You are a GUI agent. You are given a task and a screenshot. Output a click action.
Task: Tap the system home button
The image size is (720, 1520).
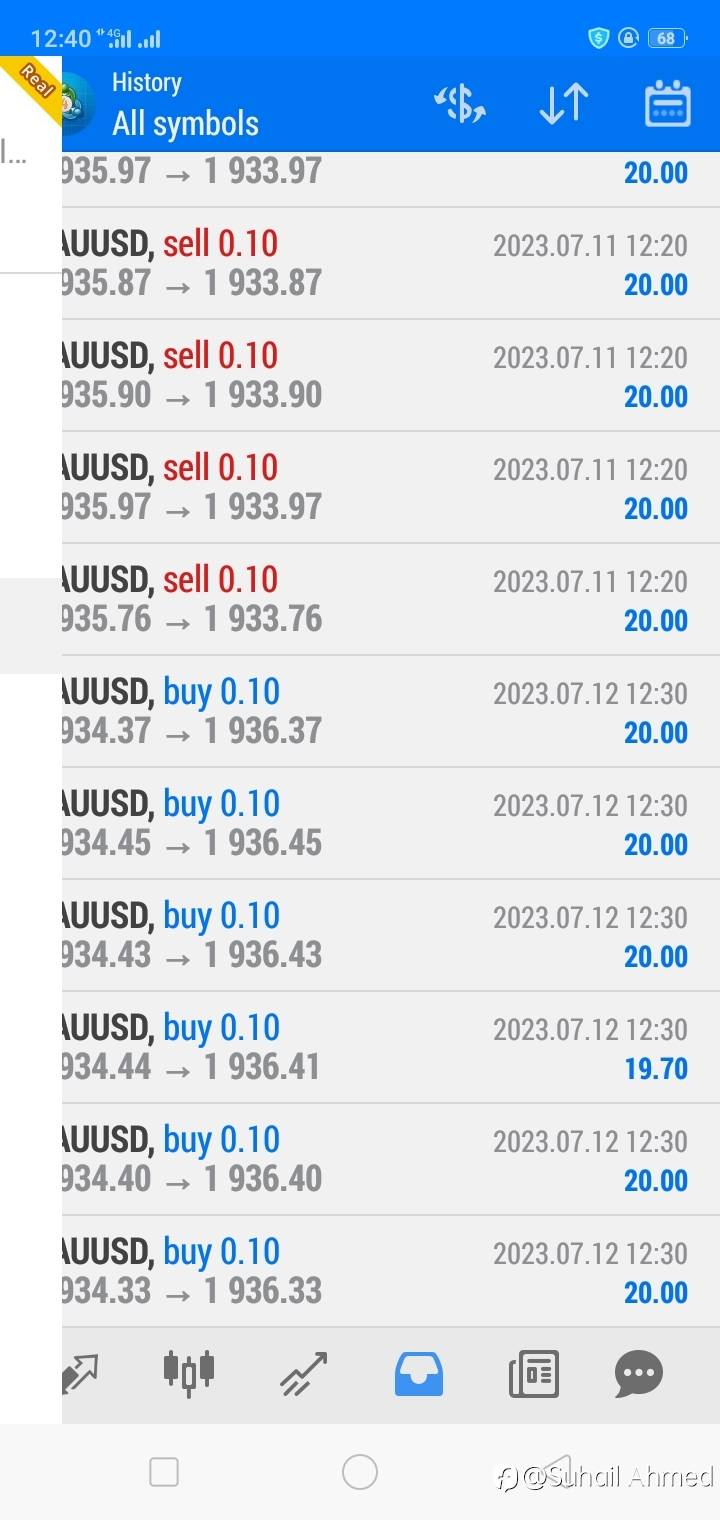point(360,1472)
